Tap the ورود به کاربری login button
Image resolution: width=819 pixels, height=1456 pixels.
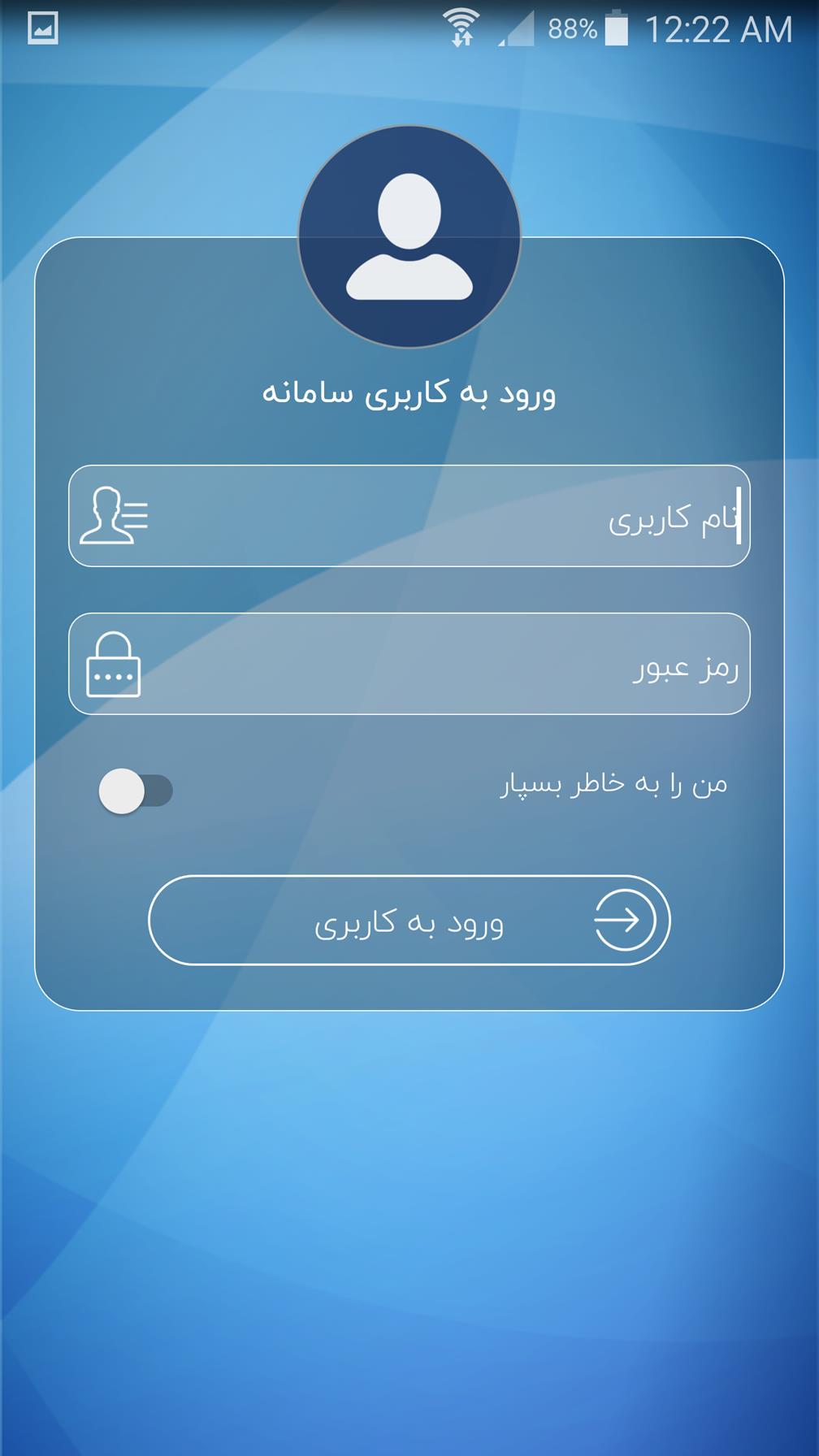coord(409,921)
